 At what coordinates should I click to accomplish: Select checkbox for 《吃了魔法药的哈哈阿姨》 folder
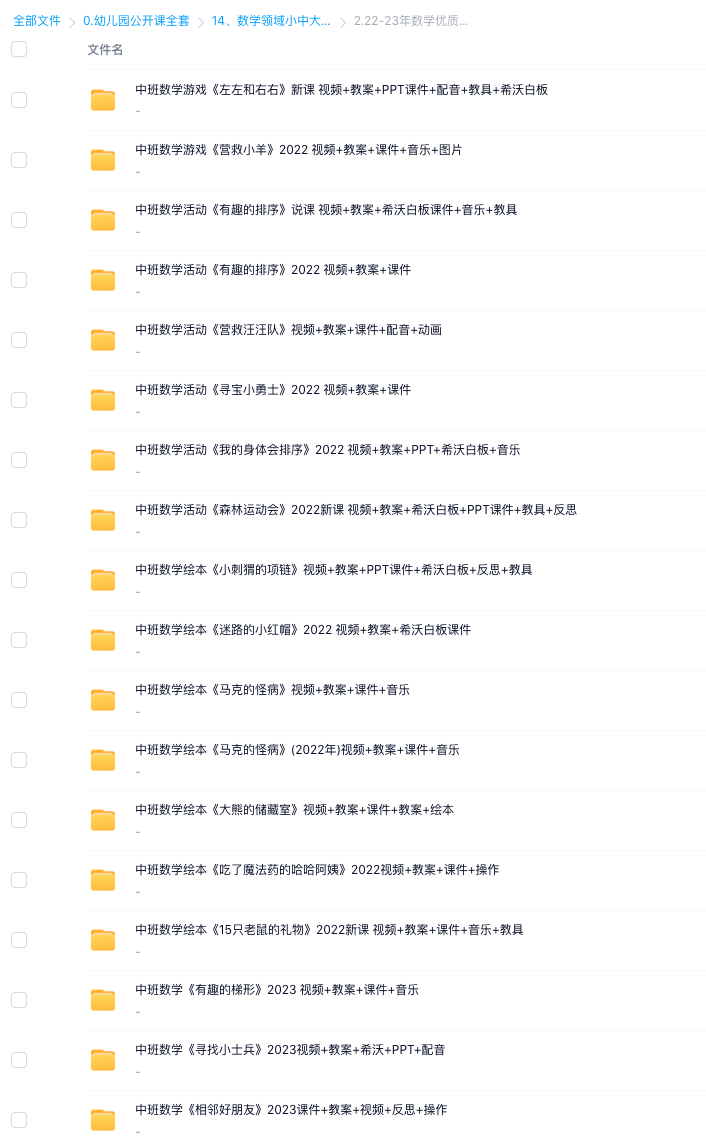[19, 880]
